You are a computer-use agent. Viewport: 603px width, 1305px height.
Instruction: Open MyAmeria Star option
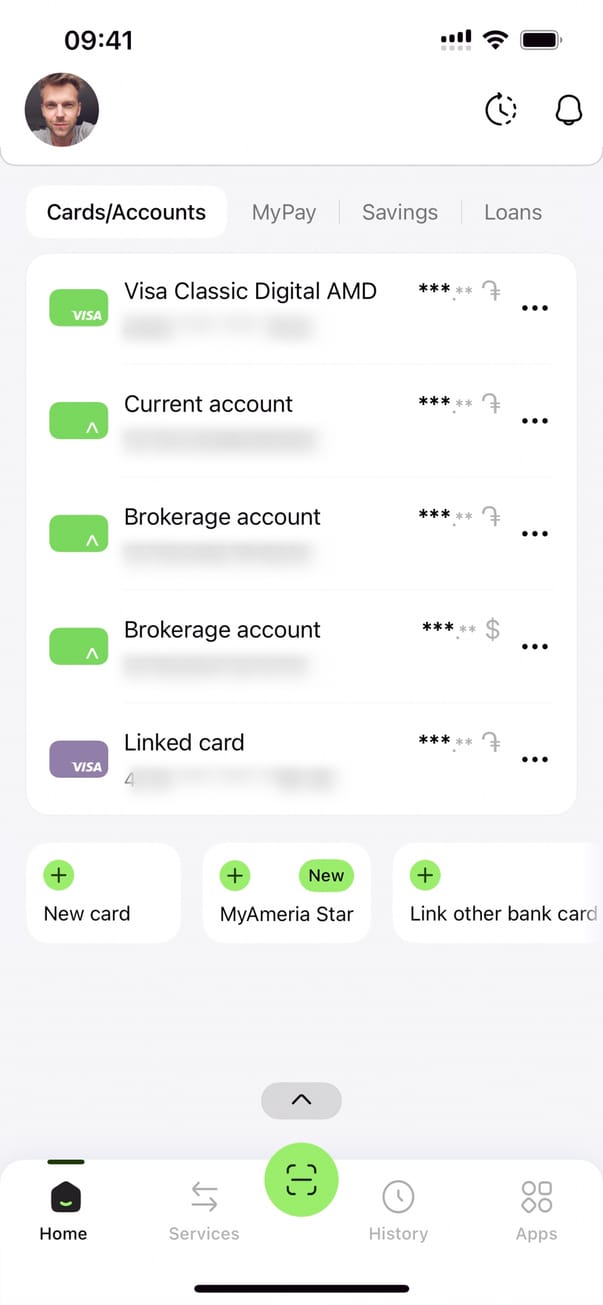pos(286,893)
